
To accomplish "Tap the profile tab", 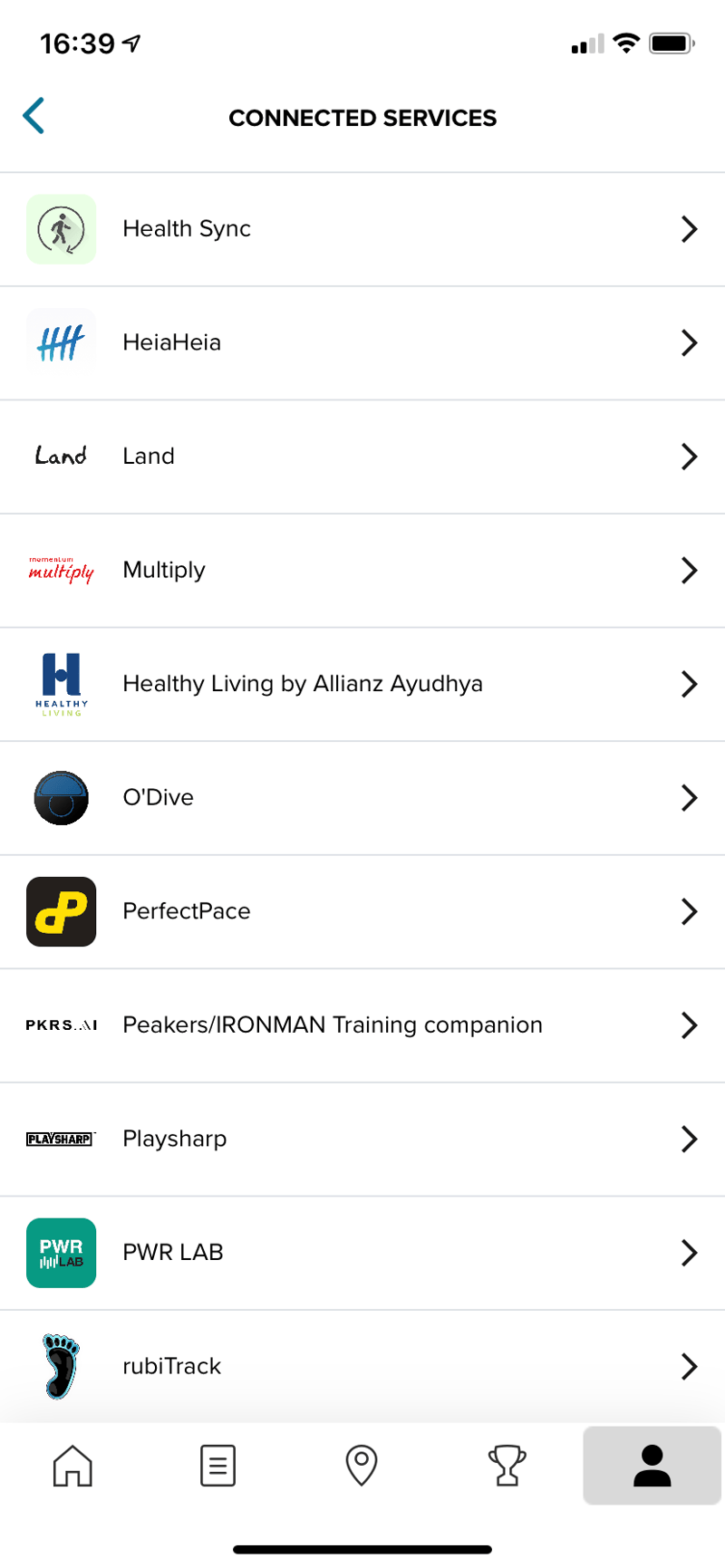I will point(652,1465).
